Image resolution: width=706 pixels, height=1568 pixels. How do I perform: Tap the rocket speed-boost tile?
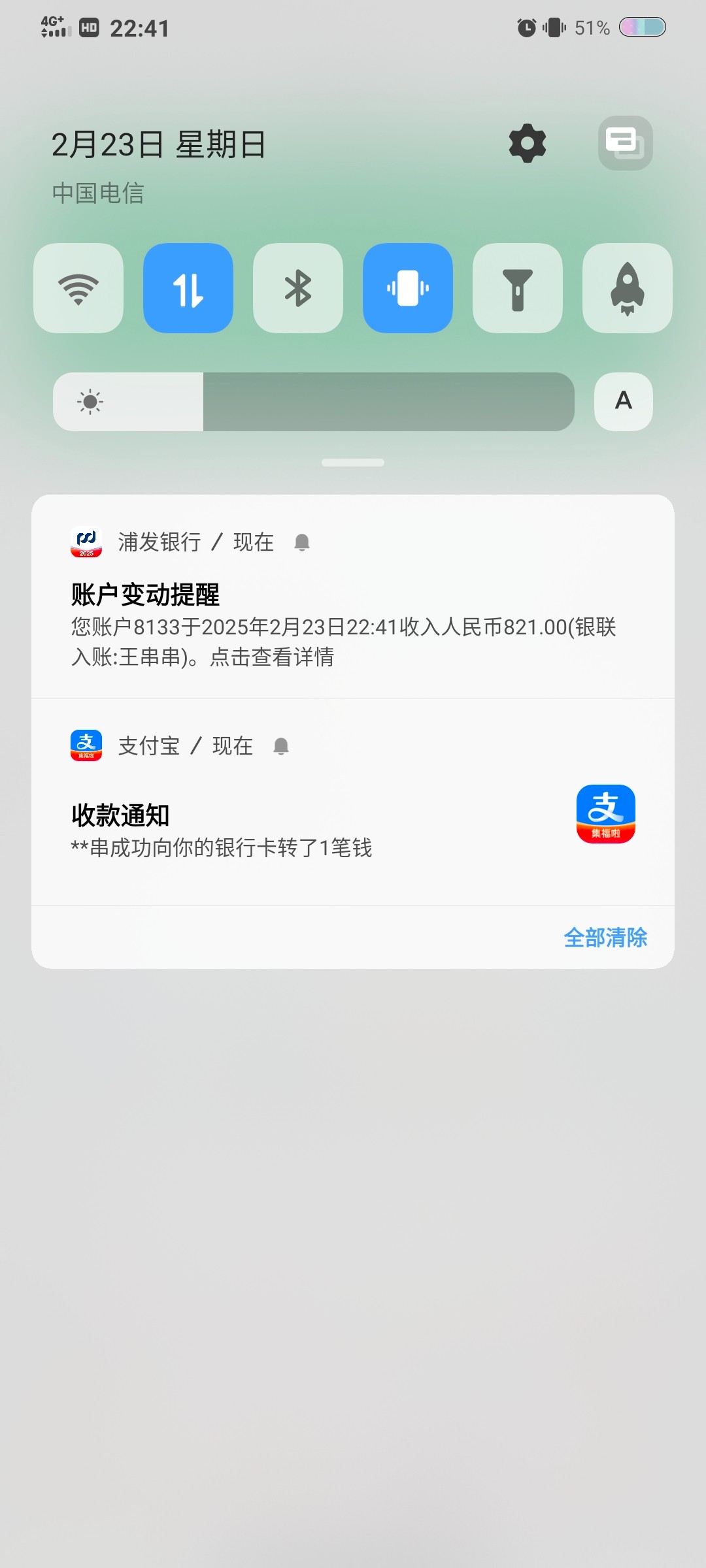[628, 288]
